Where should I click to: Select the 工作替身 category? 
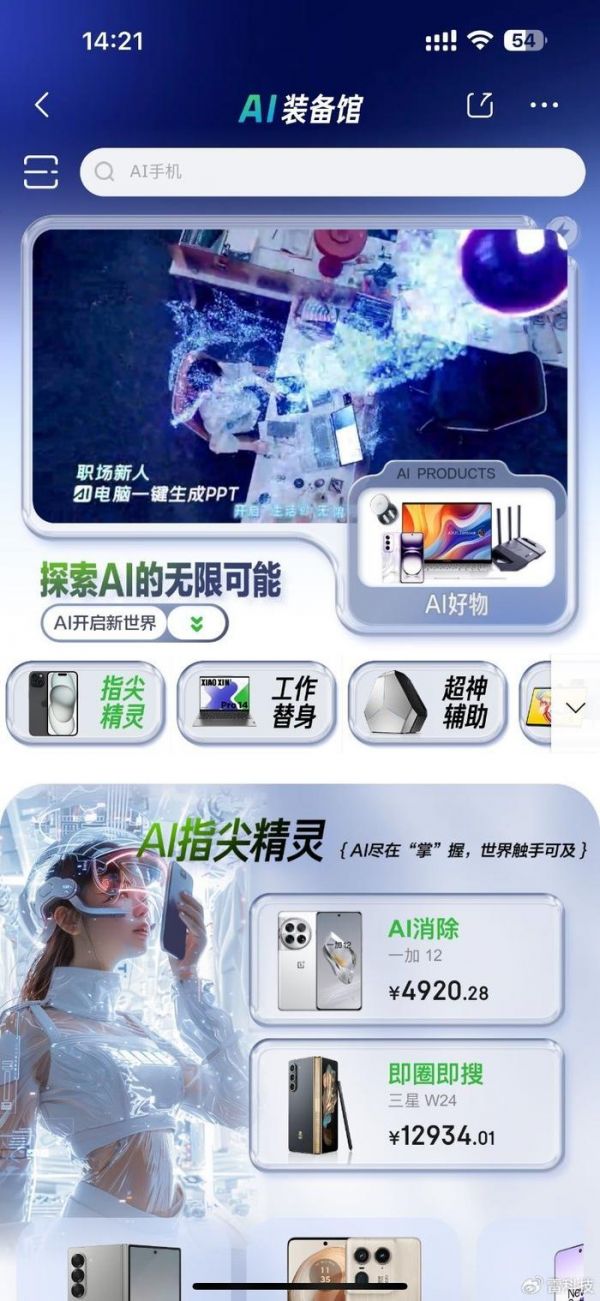256,702
